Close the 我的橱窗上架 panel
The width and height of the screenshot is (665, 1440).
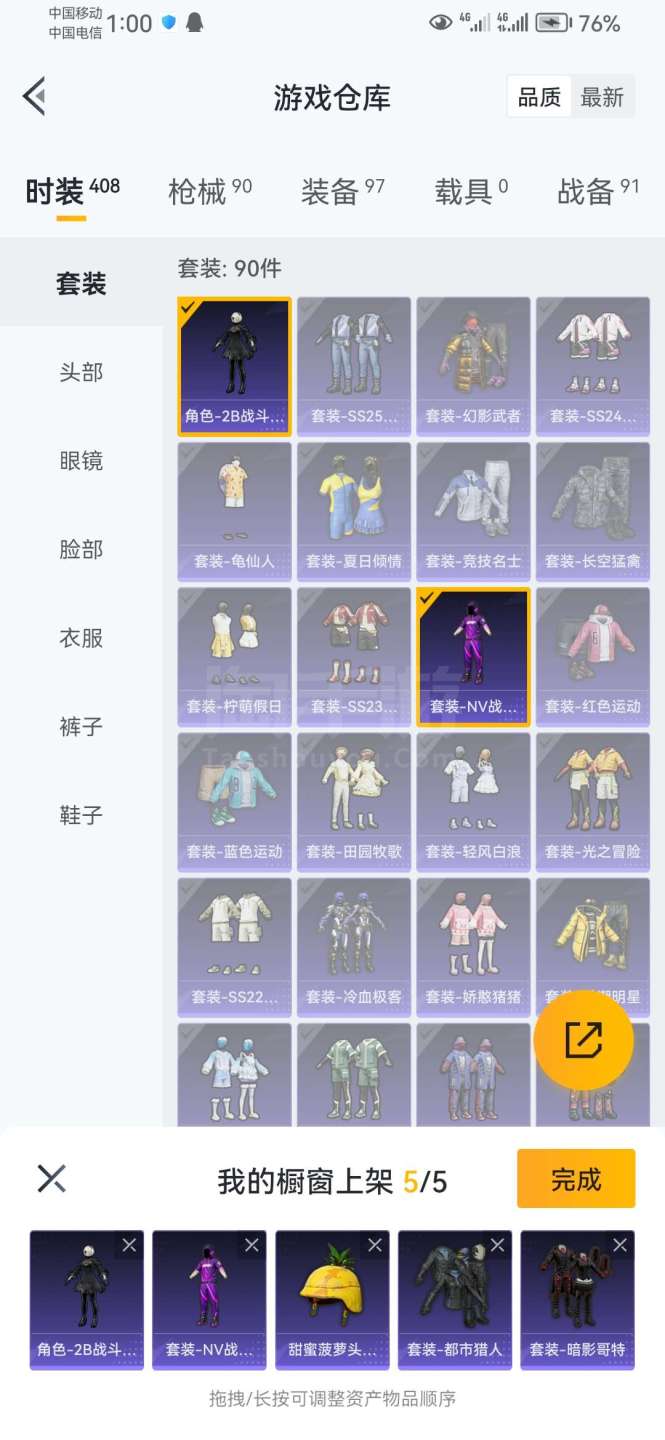(51, 1178)
